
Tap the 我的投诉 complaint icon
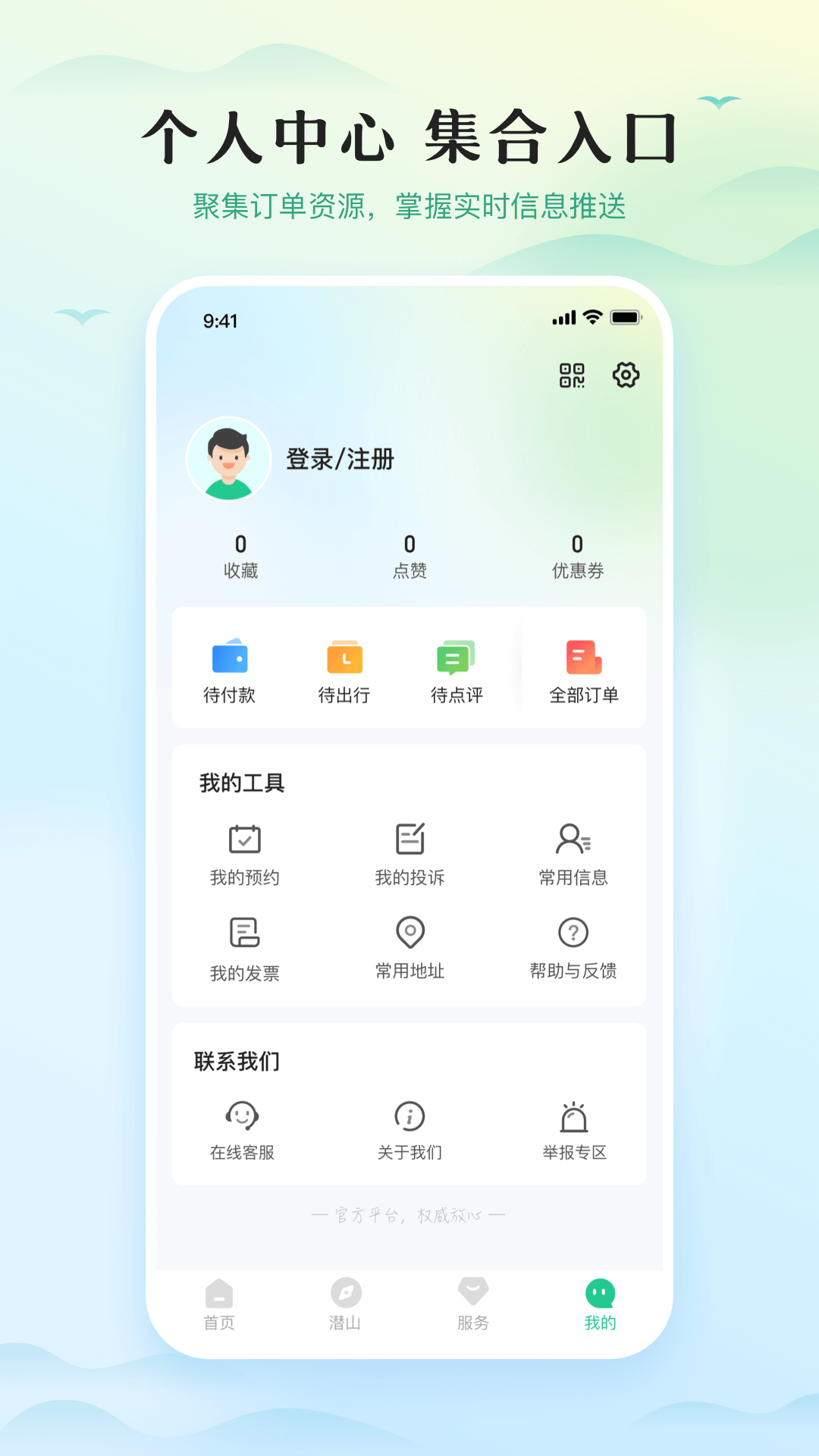pyautogui.click(x=409, y=839)
